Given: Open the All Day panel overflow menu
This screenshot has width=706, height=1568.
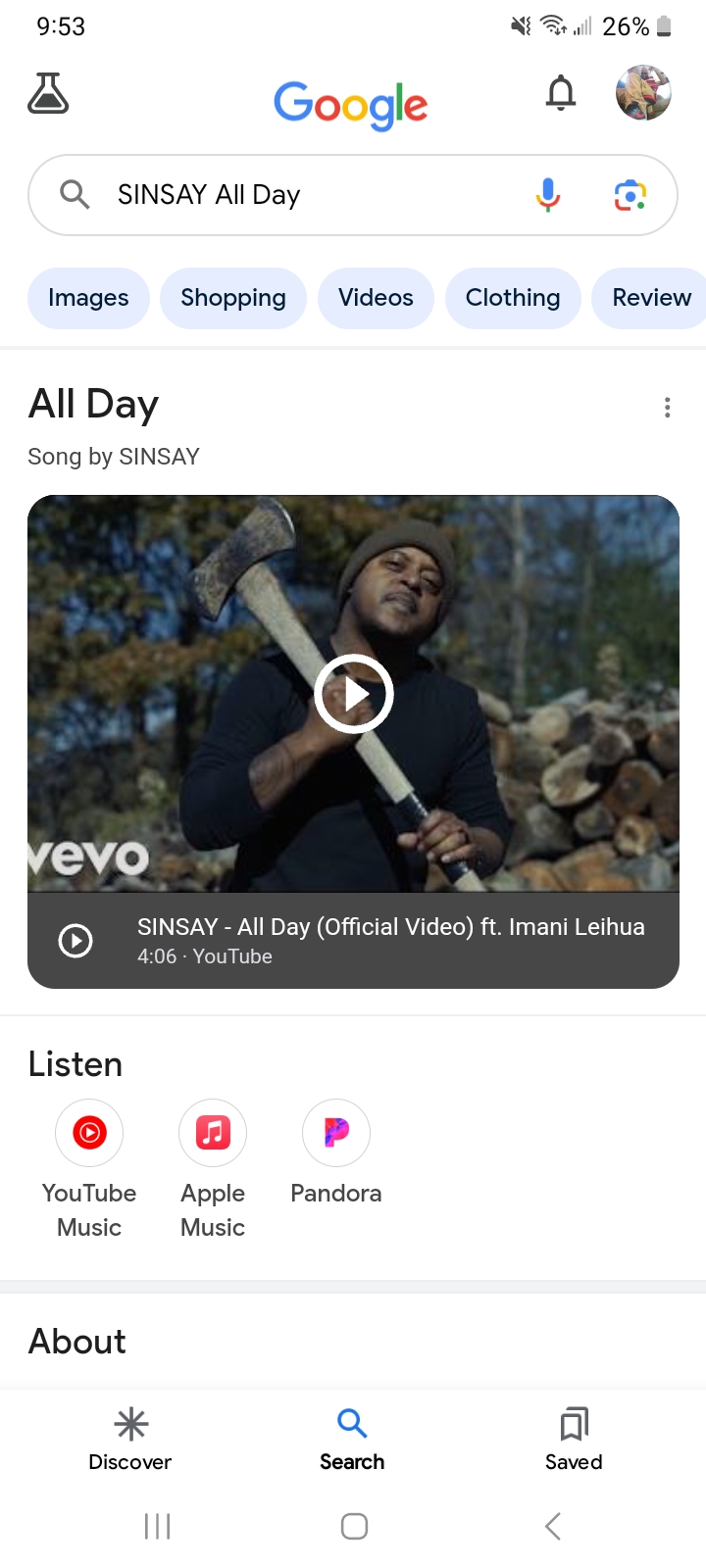Looking at the screenshot, I should [x=668, y=408].
